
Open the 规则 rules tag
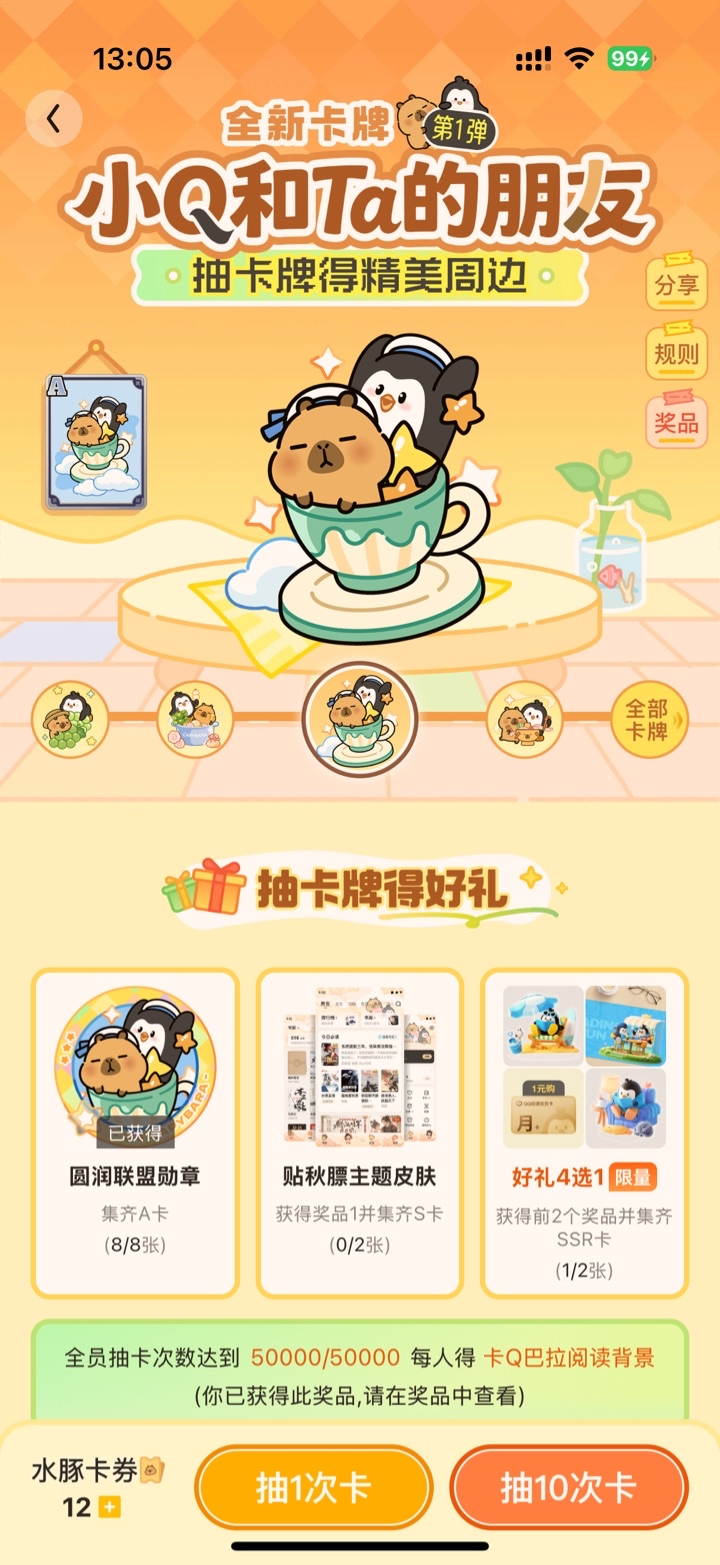tap(677, 352)
